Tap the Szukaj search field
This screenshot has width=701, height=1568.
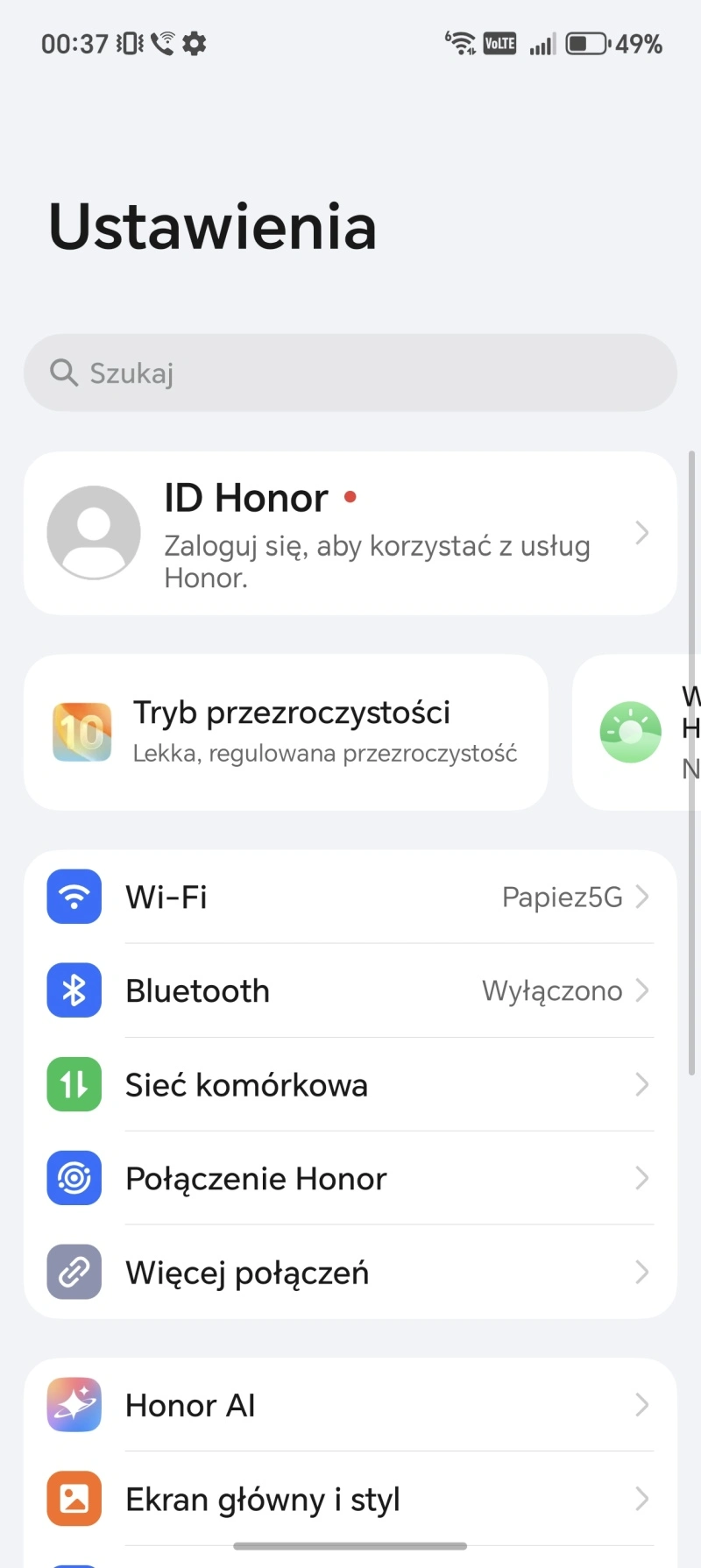(x=350, y=372)
